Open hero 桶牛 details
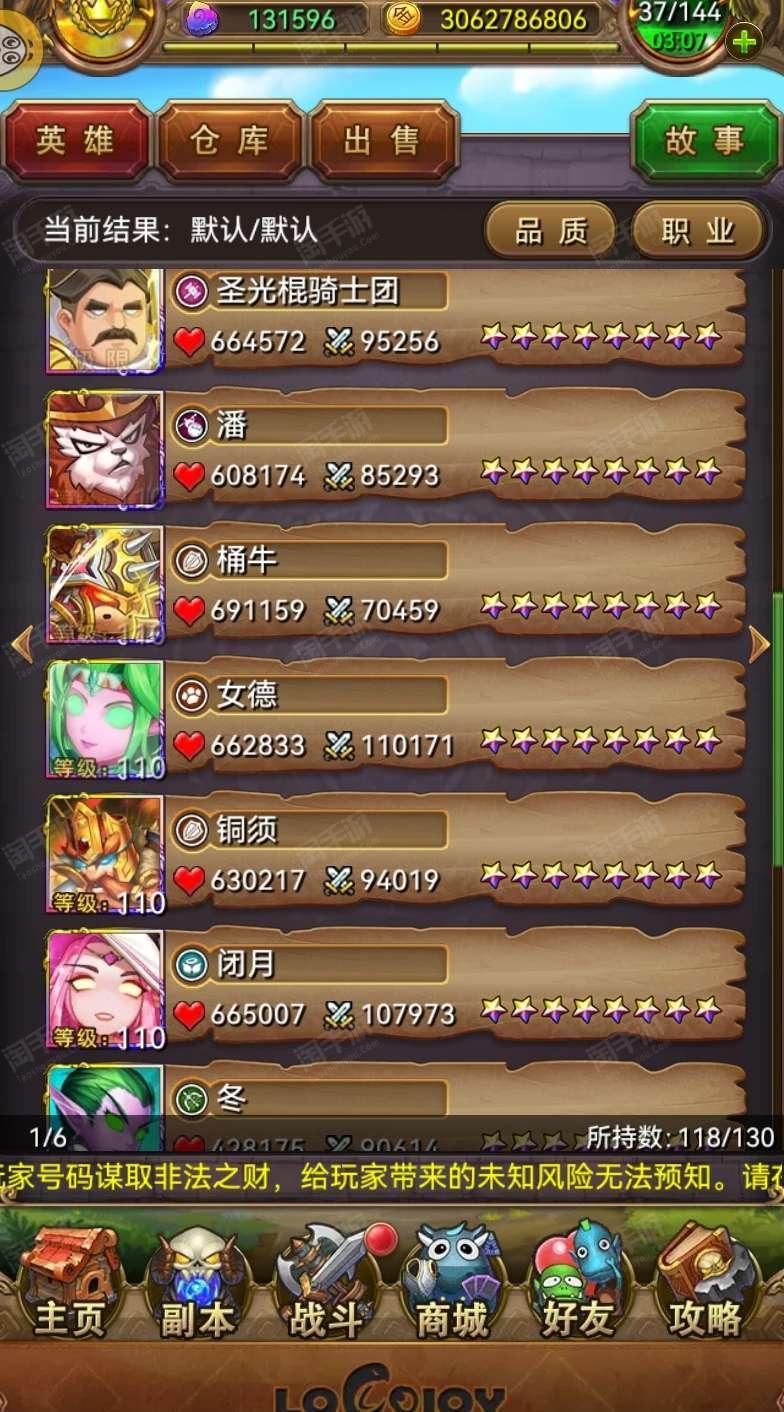 [396, 585]
